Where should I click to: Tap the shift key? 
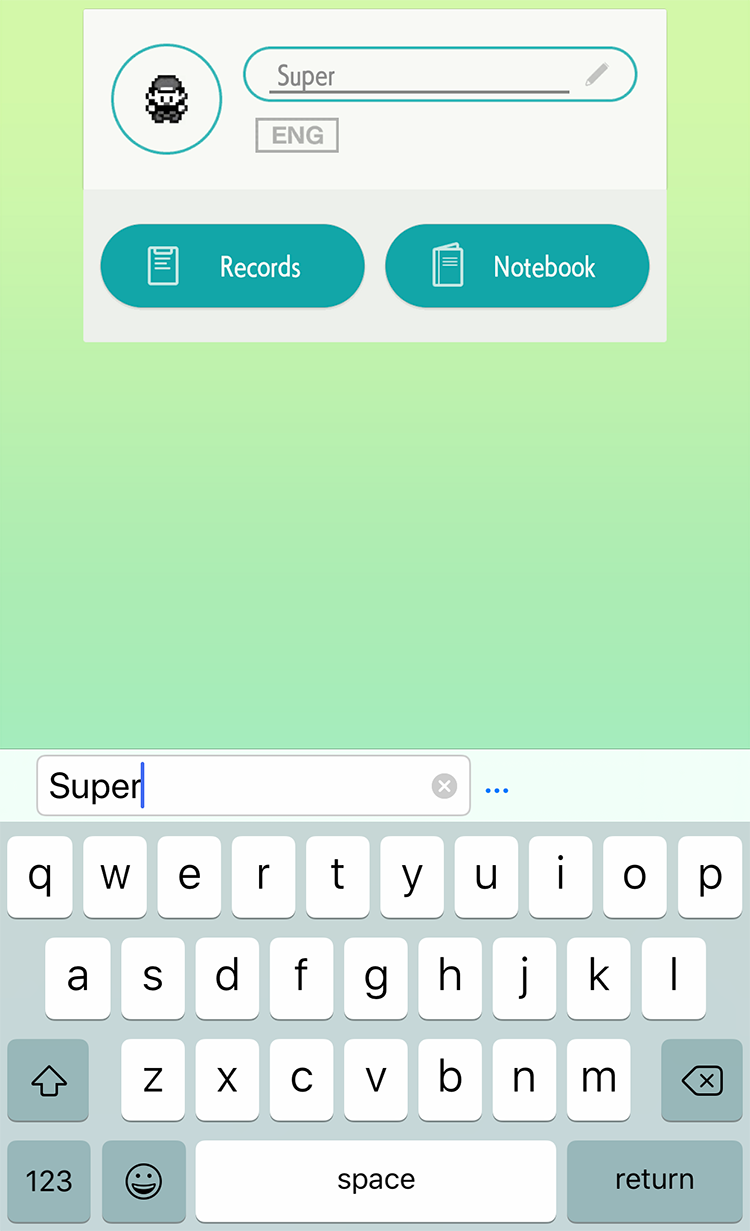(48, 1080)
